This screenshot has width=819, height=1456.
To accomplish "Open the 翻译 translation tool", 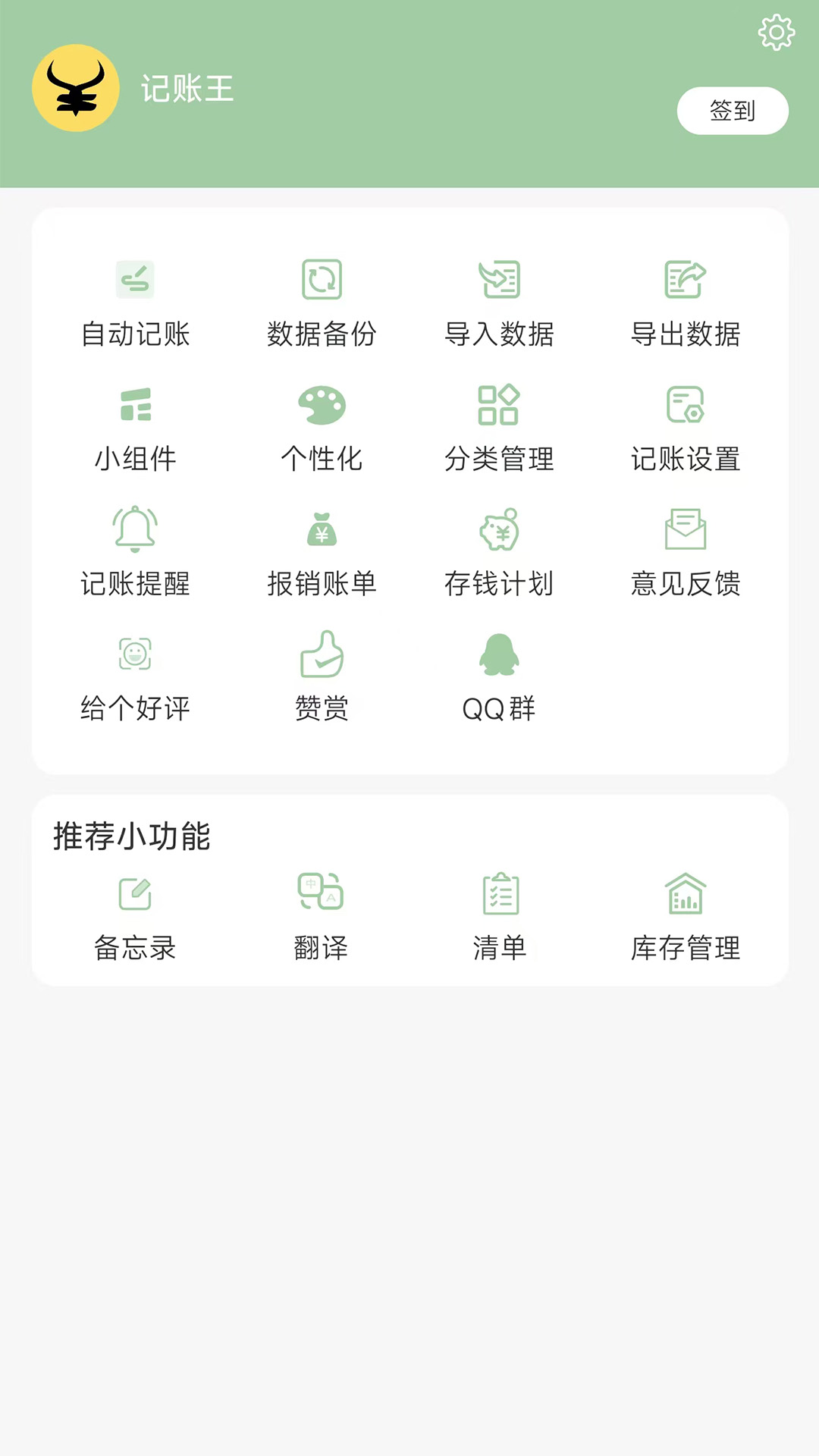I will click(322, 919).
